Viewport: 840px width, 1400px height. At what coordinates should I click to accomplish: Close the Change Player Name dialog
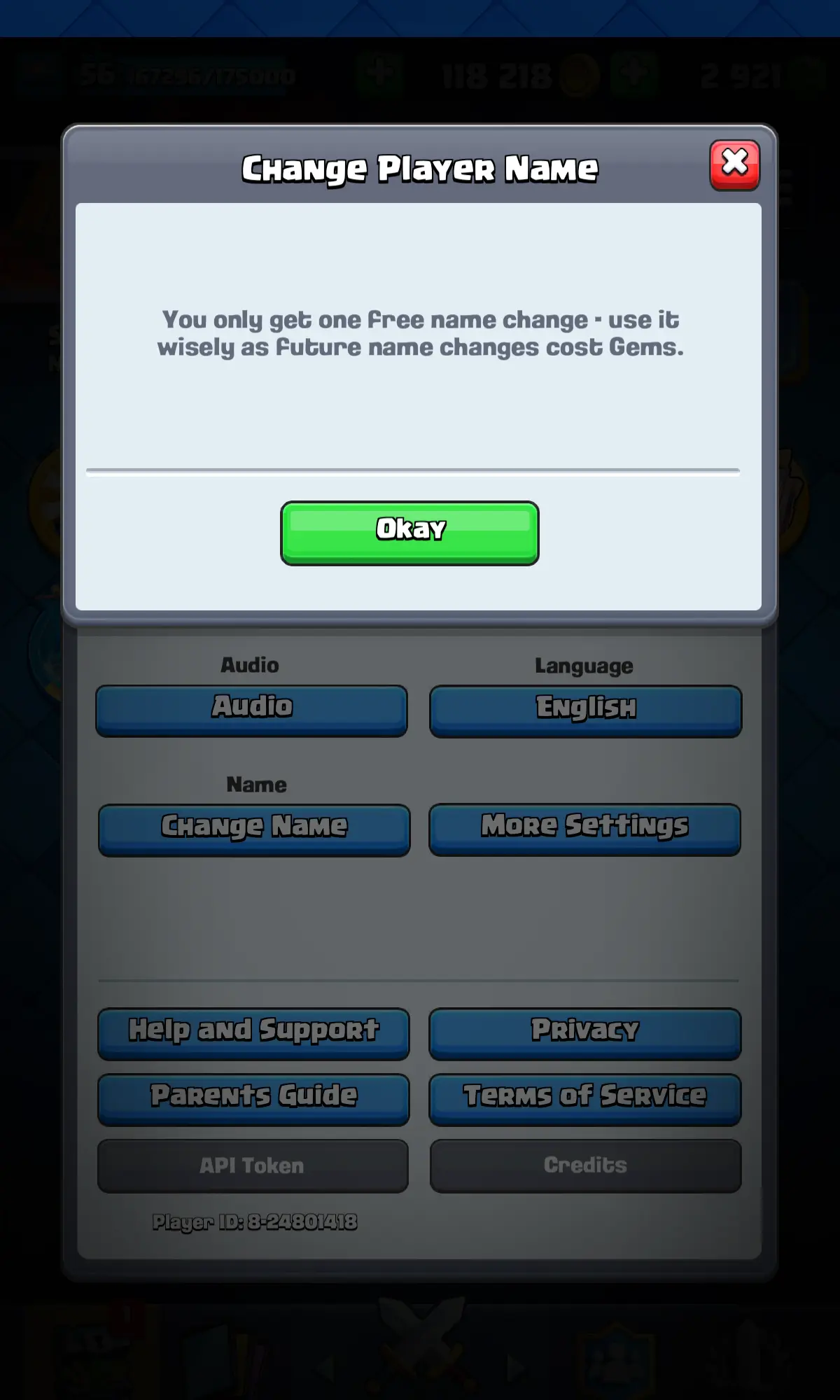[x=734, y=165]
